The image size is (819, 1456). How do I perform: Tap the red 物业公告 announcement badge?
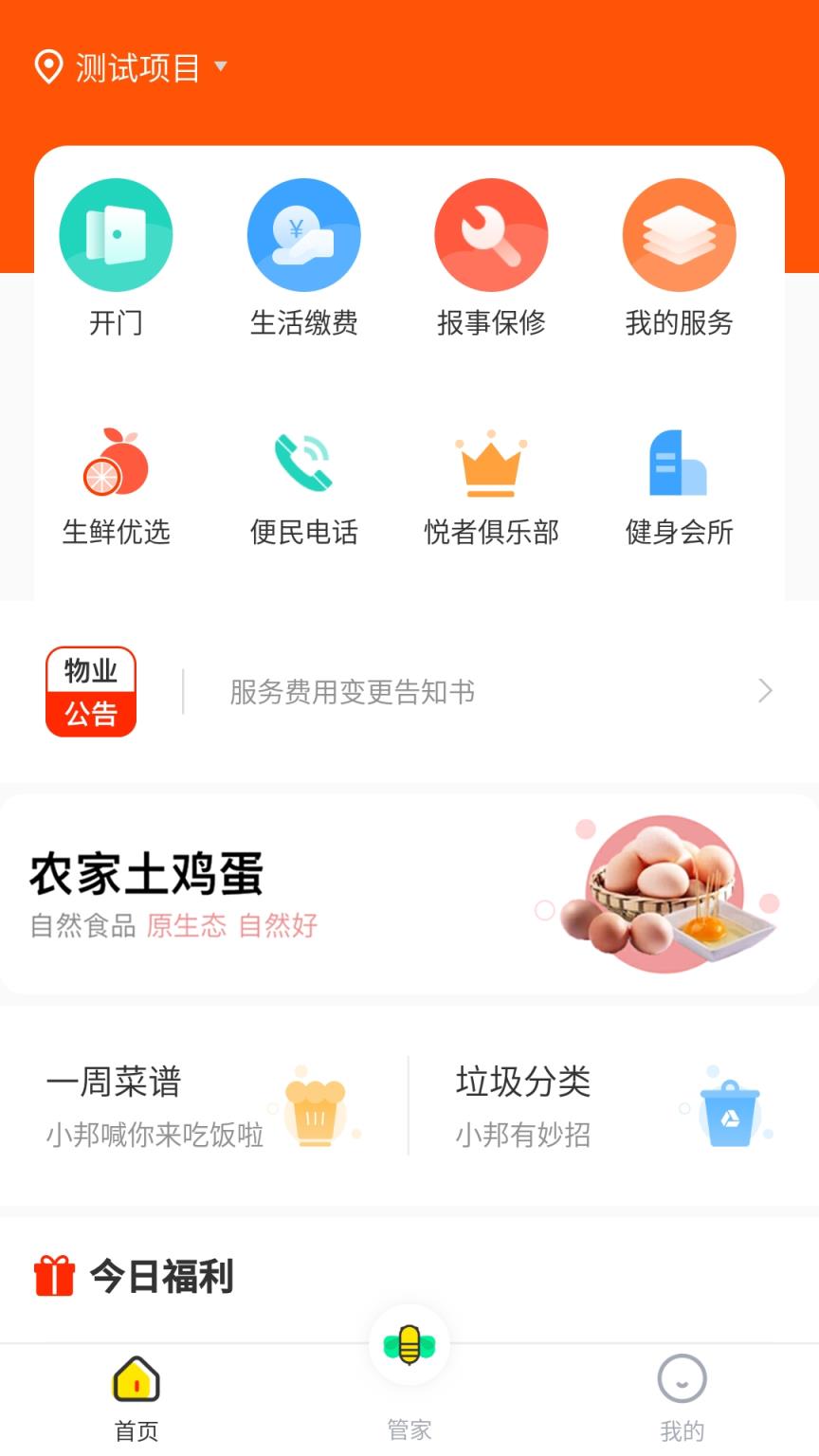point(91,690)
